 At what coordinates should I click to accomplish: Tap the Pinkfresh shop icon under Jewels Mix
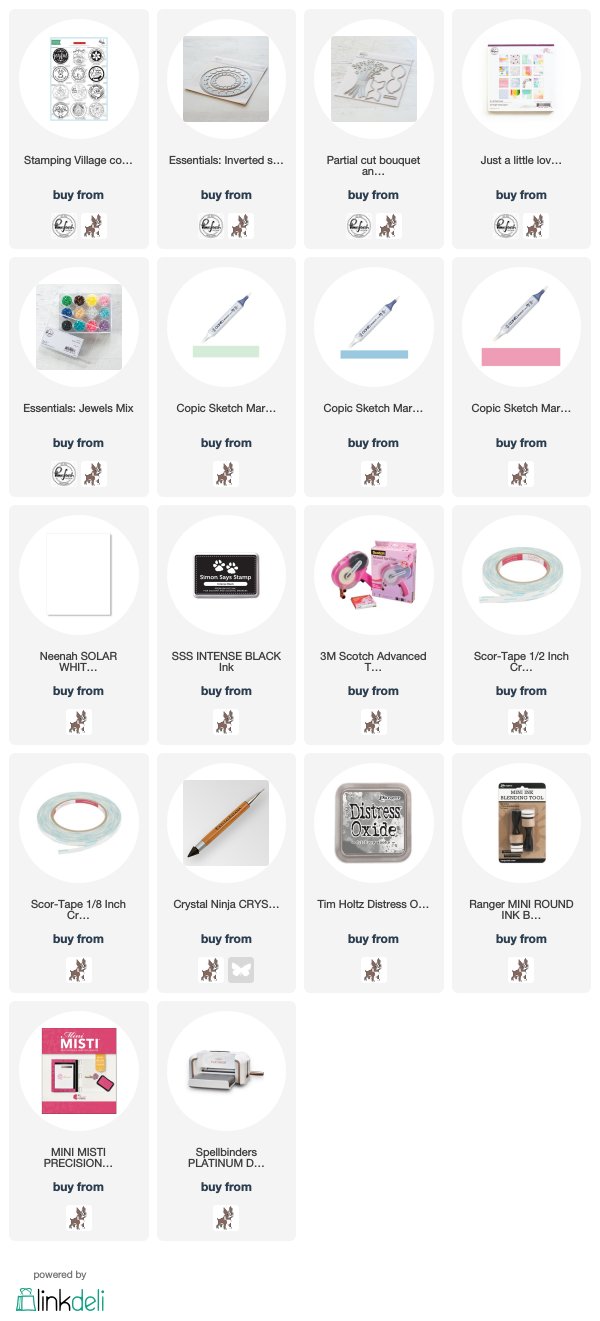pos(65,473)
